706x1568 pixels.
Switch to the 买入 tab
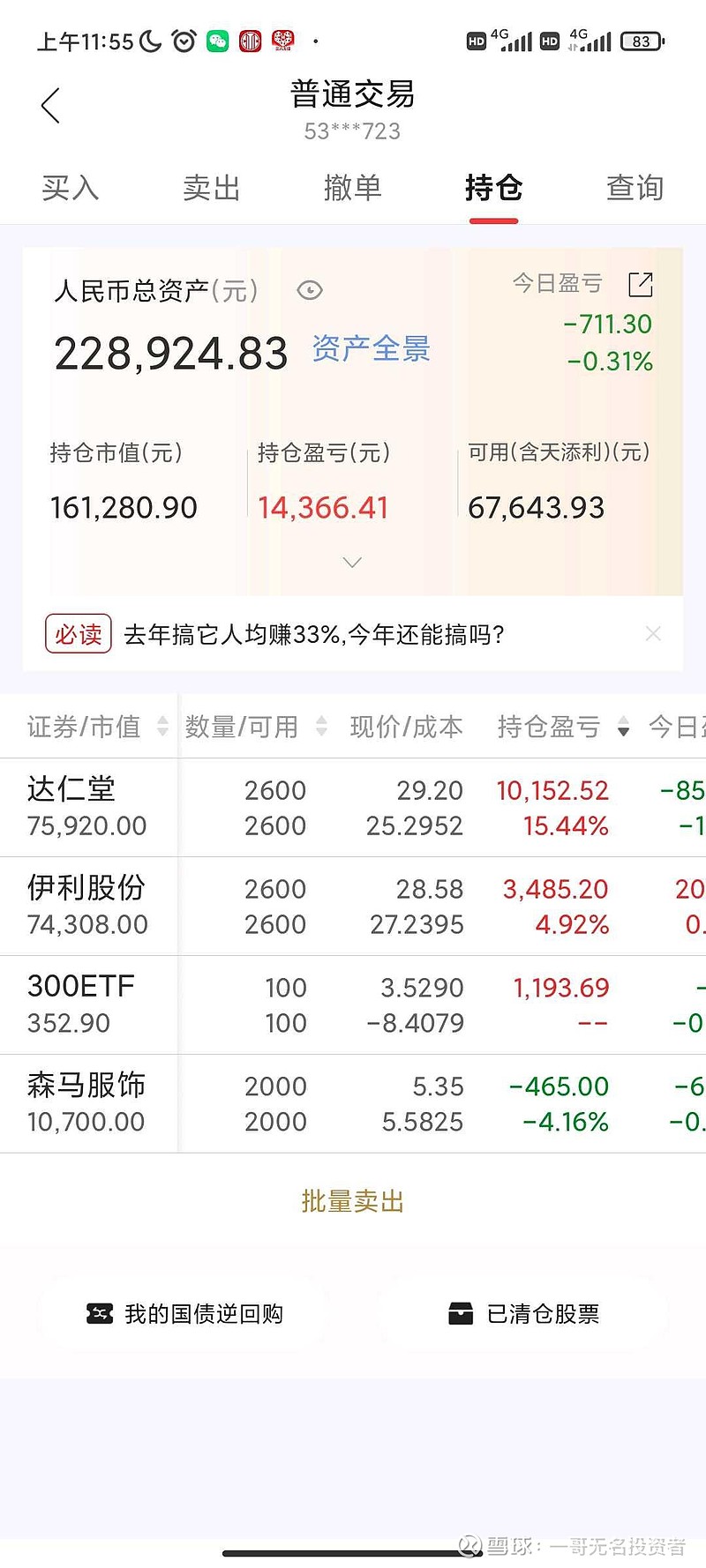pos(71,188)
